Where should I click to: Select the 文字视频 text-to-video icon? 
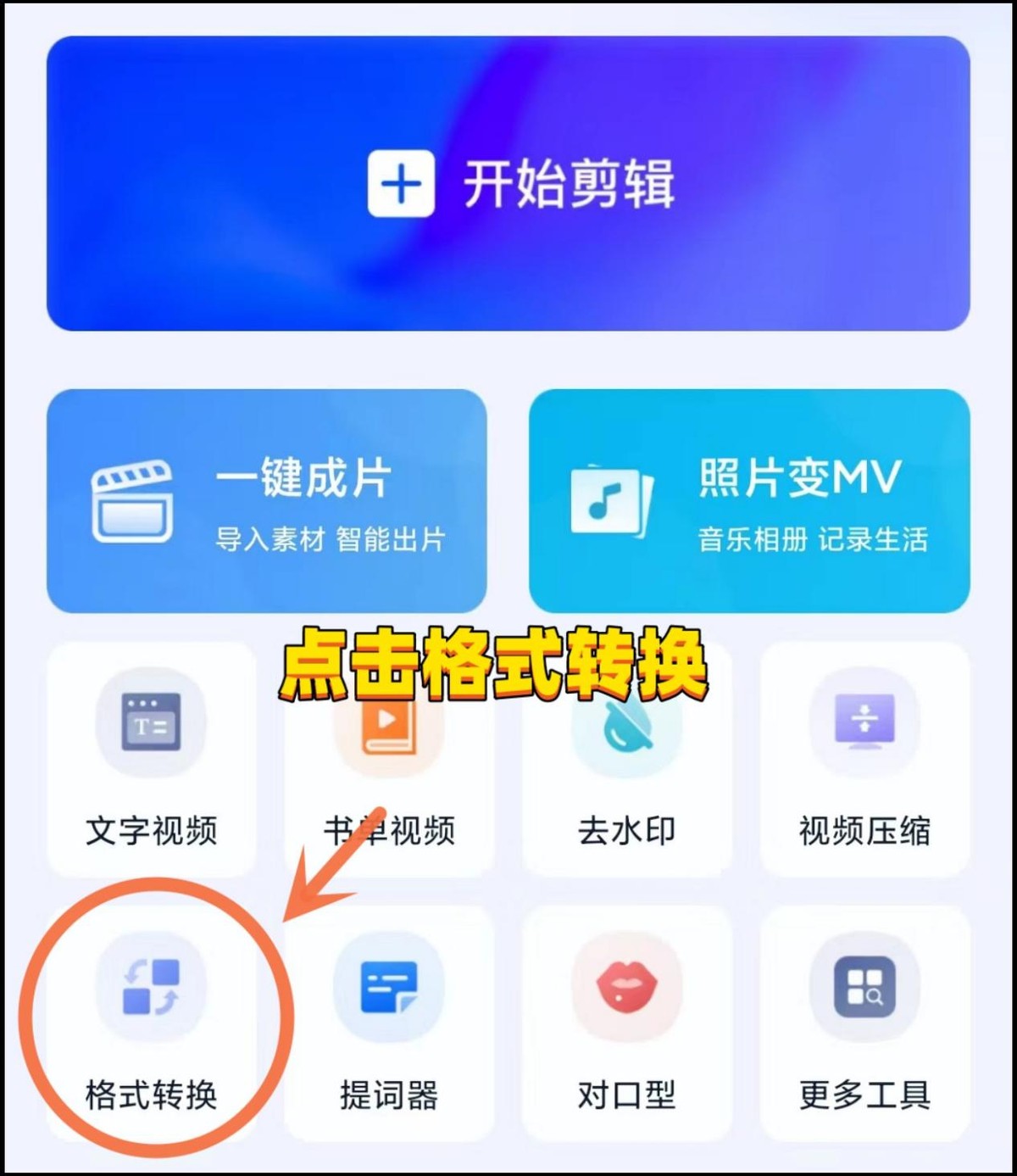151,722
